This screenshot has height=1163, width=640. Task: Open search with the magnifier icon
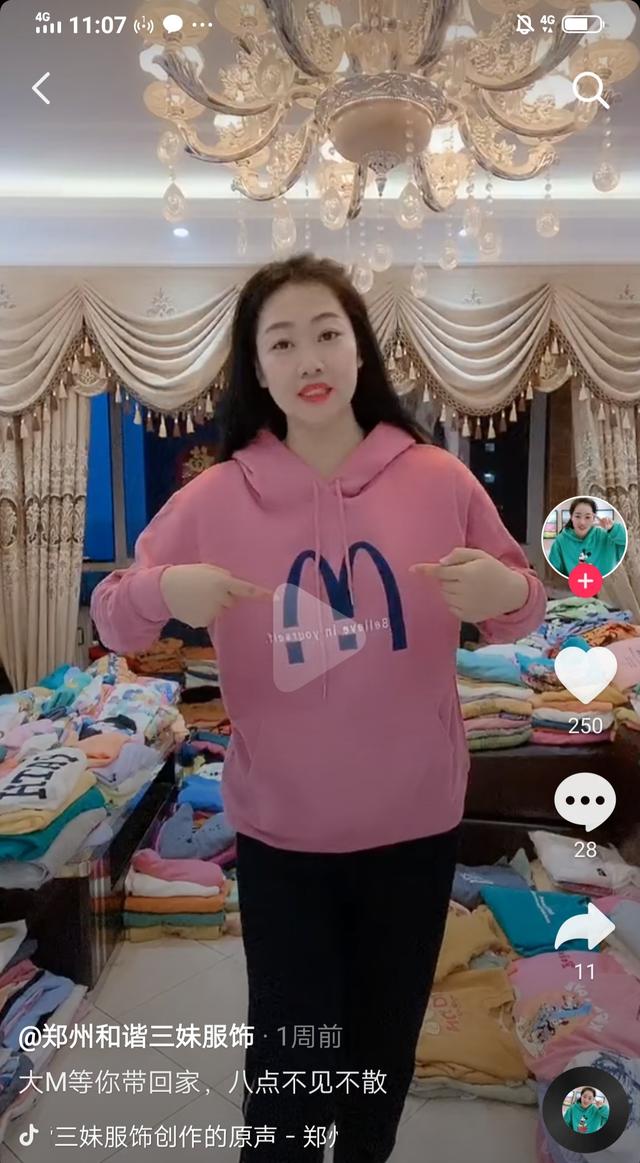coord(590,90)
